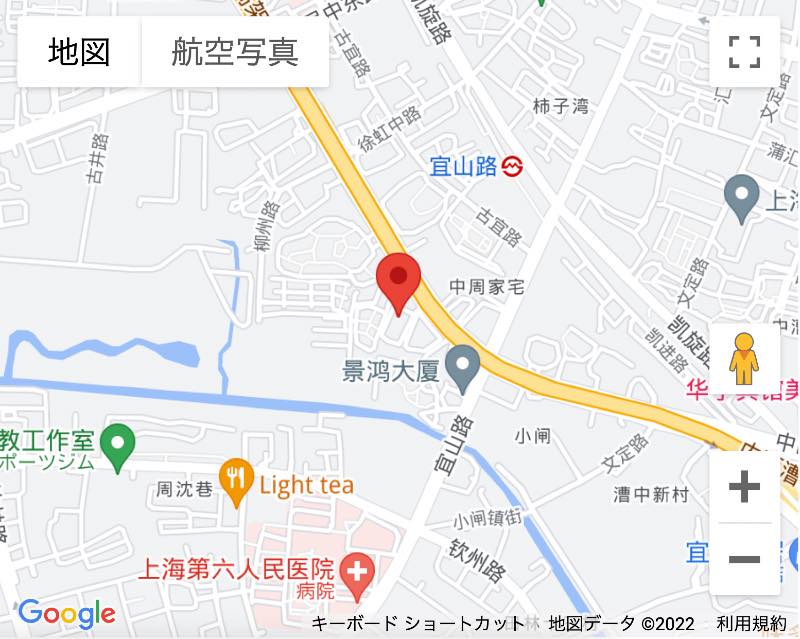Switch to 地図 map view
The width and height of the screenshot is (800, 639).
tap(79, 52)
